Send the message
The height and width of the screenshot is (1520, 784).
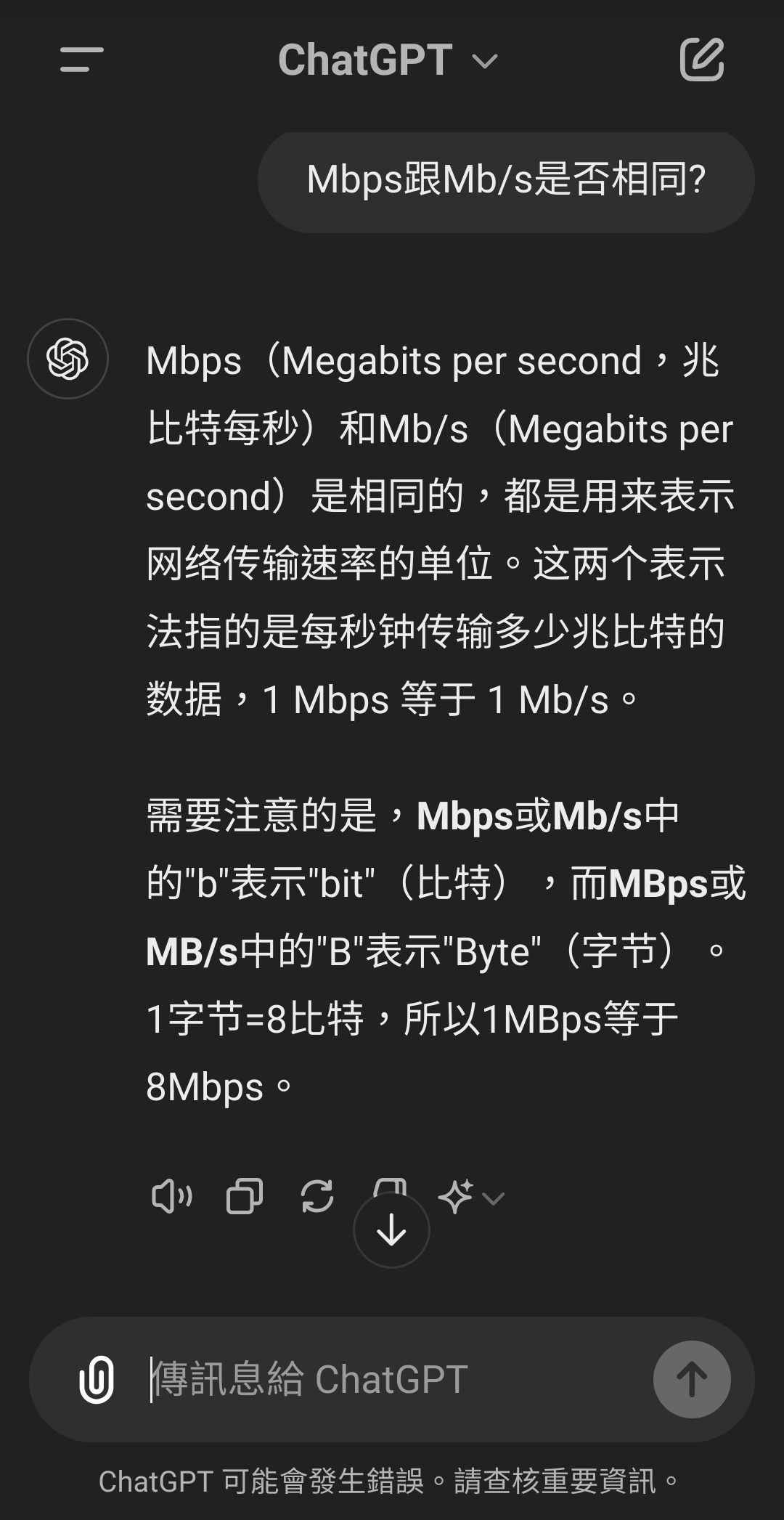pos(691,1379)
